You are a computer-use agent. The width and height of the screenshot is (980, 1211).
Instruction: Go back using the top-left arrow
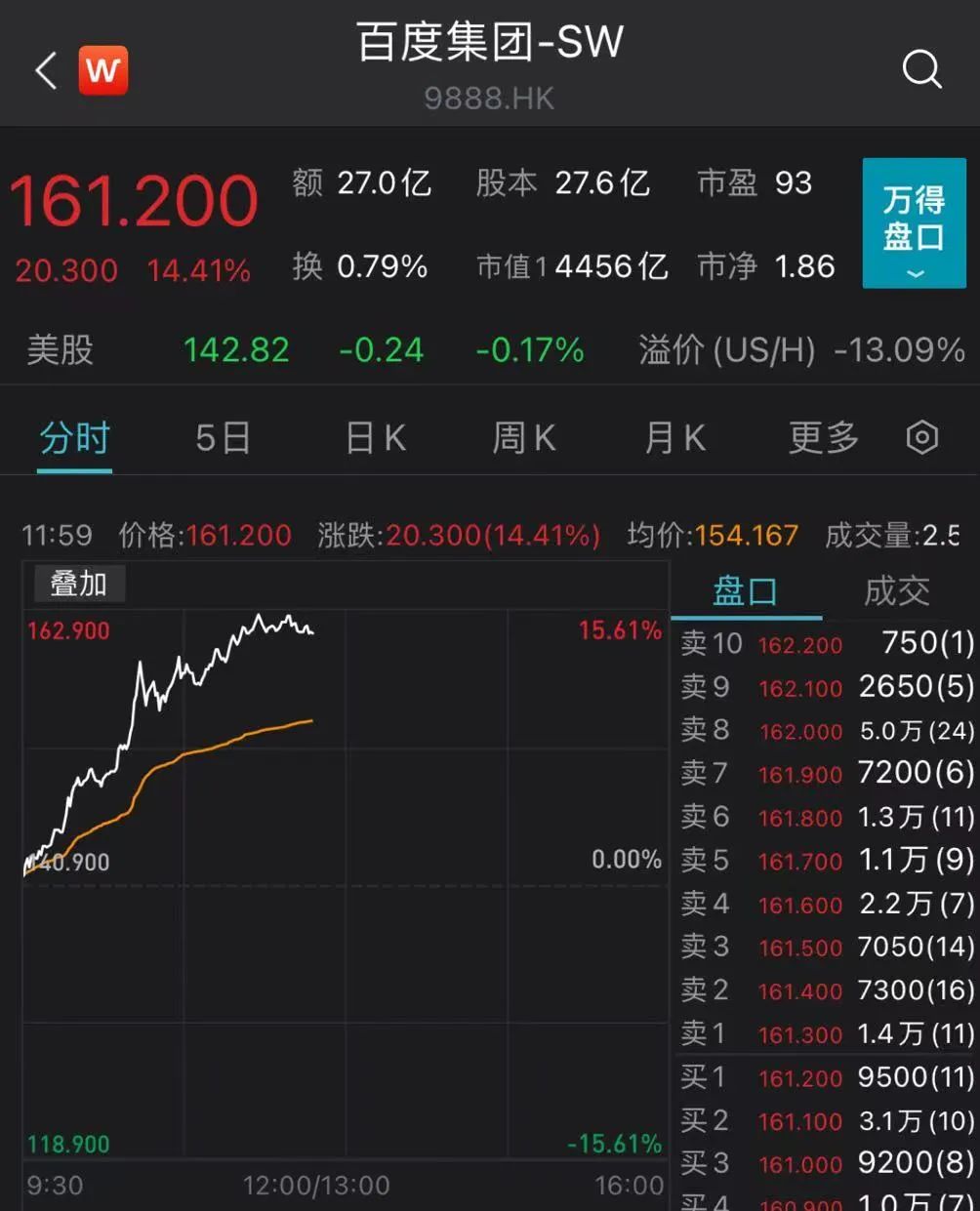click(x=46, y=71)
